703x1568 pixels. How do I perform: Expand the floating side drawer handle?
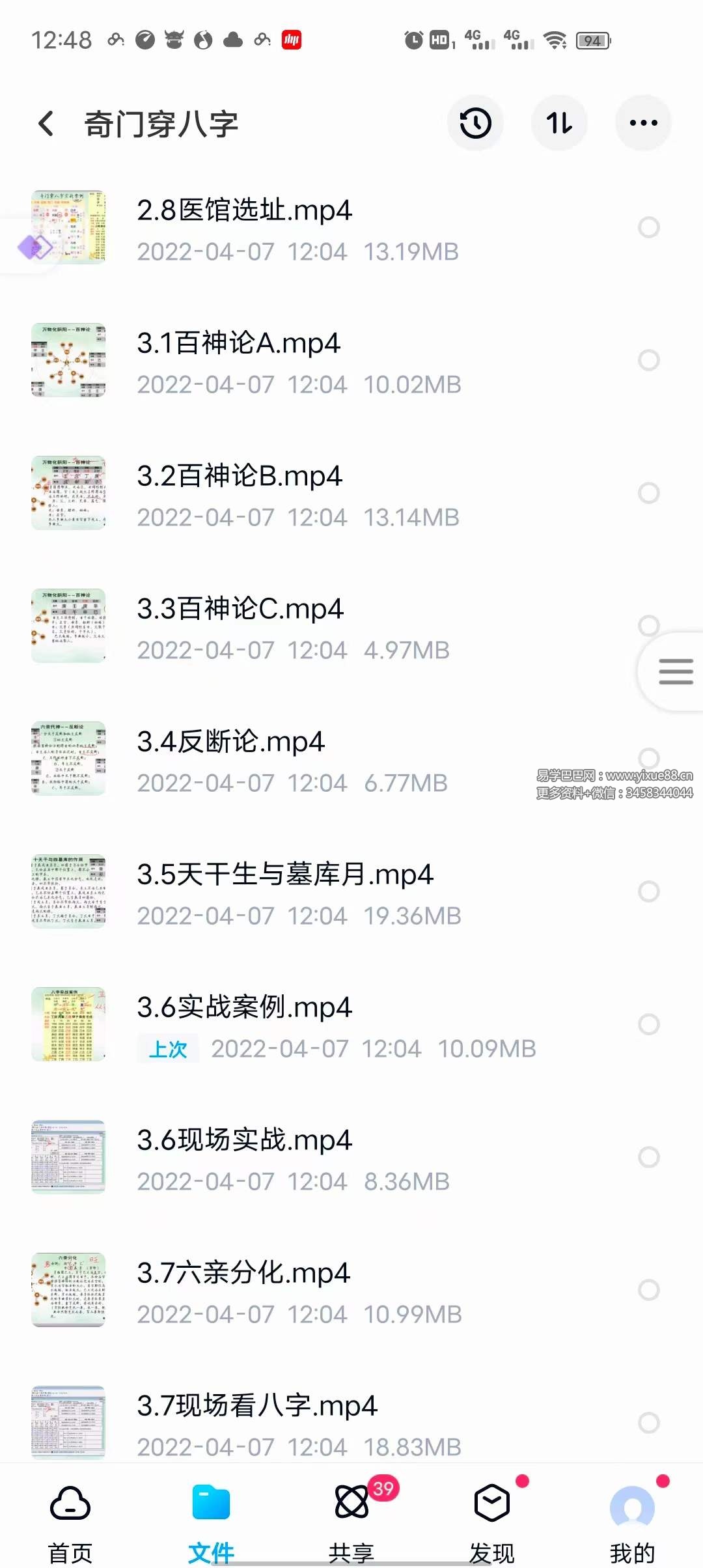tap(675, 671)
